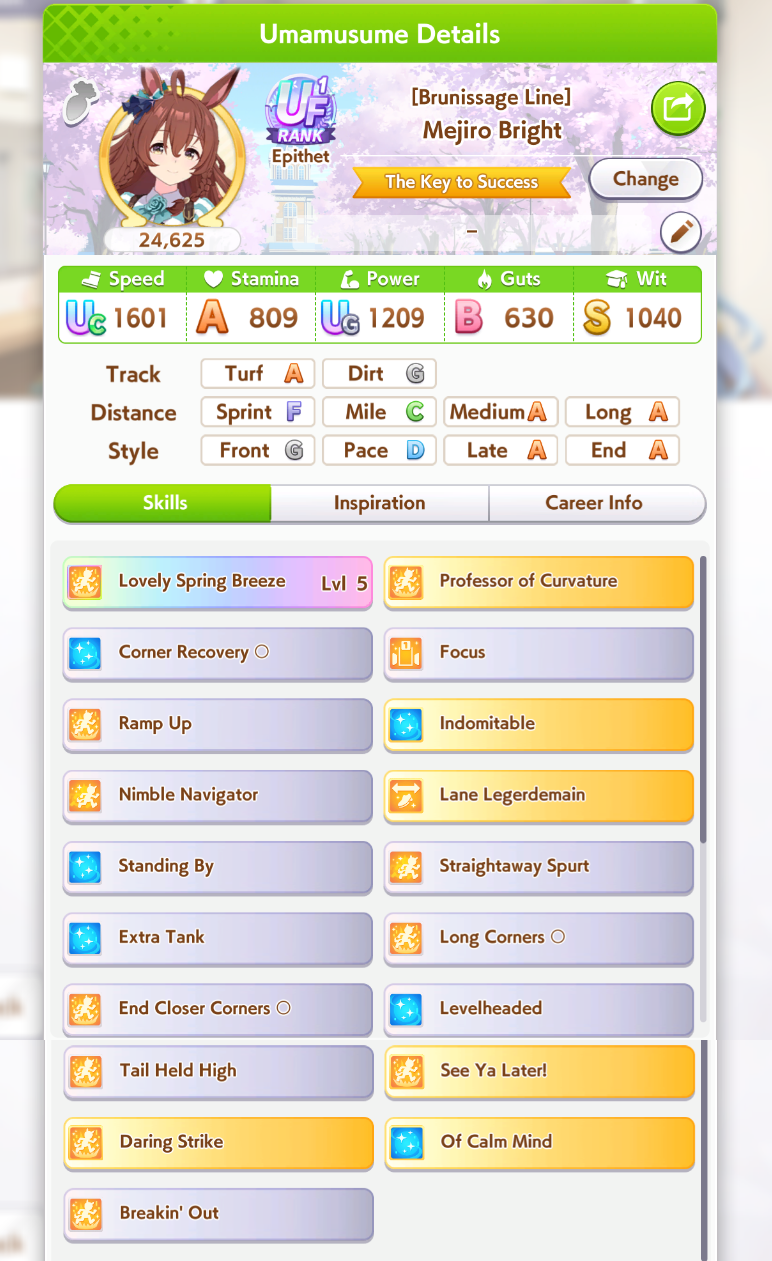The height and width of the screenshot is (1261, 772).
Task: Show the Standing By skill details
Action: coord(218,867)
